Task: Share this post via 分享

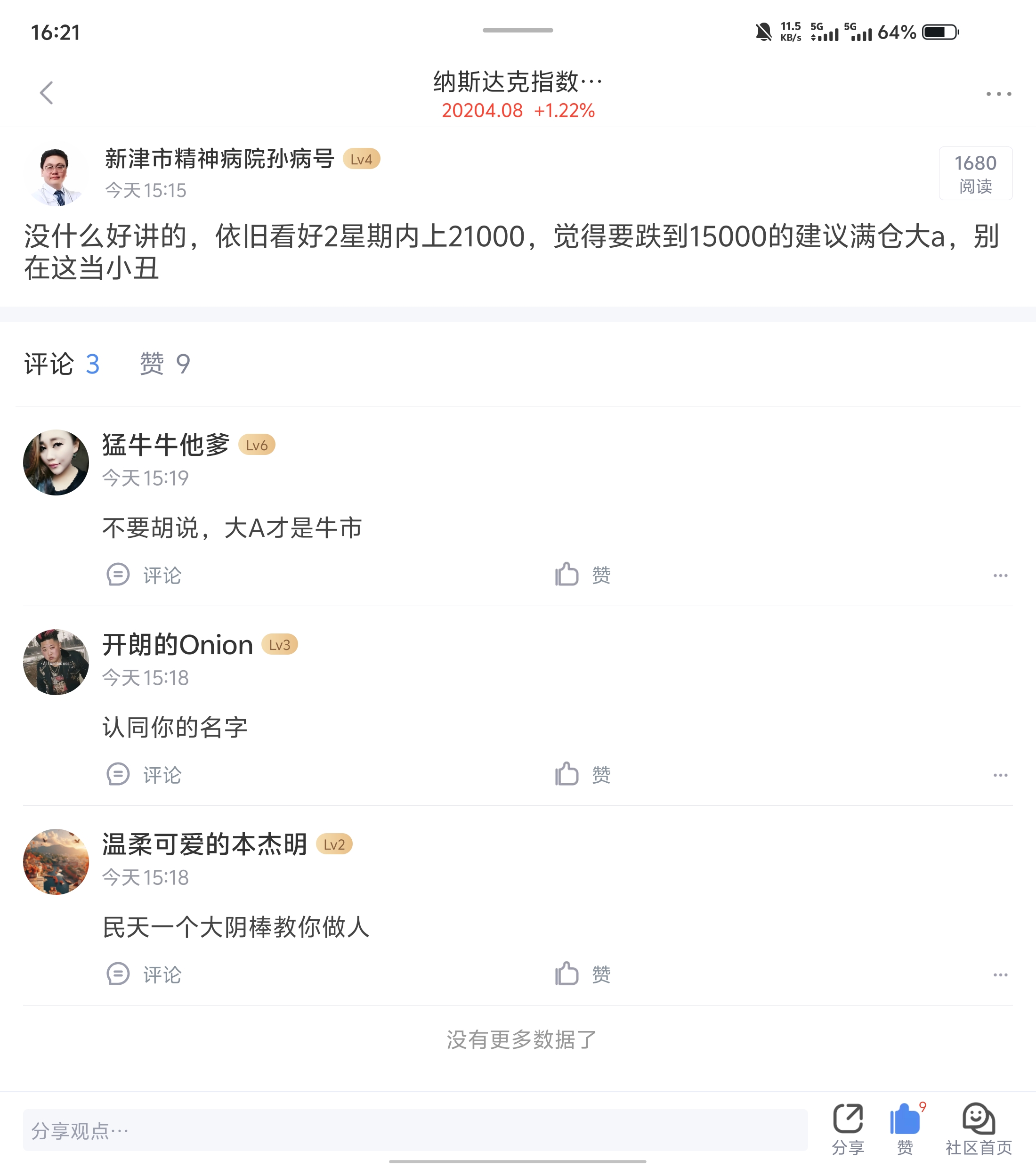Action: point(848,1128)
